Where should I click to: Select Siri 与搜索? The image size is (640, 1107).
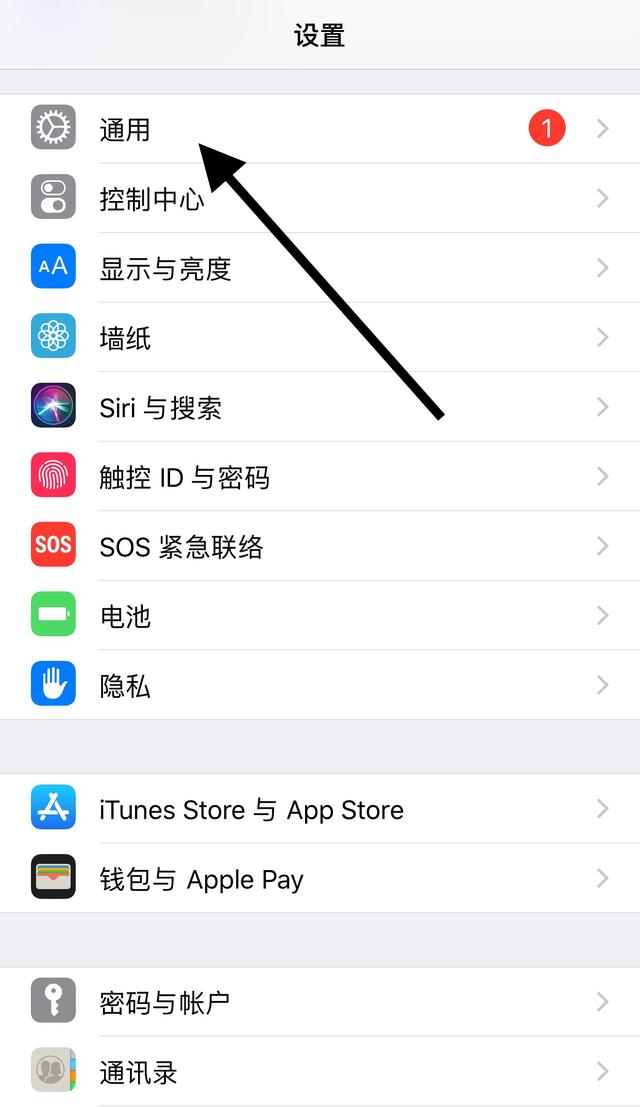point(320,407)
